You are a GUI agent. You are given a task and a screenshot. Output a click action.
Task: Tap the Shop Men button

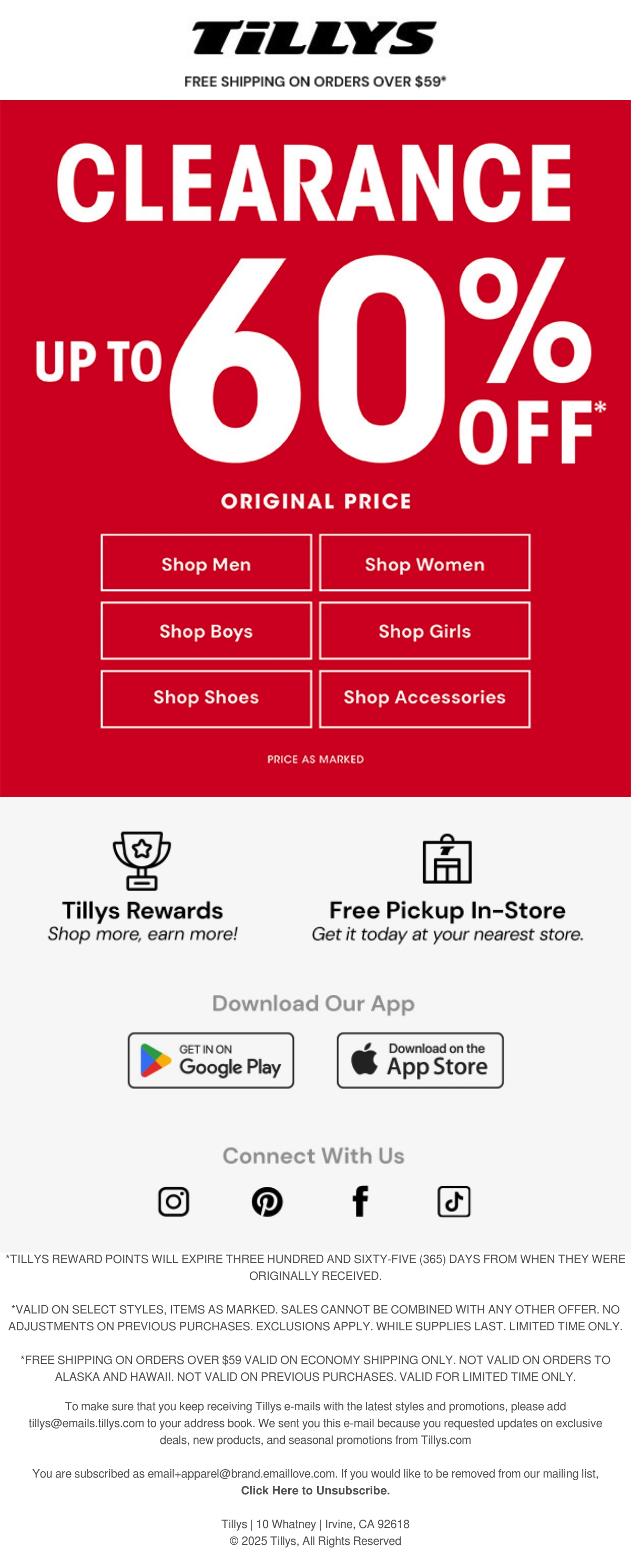click(x=206, y=563)
